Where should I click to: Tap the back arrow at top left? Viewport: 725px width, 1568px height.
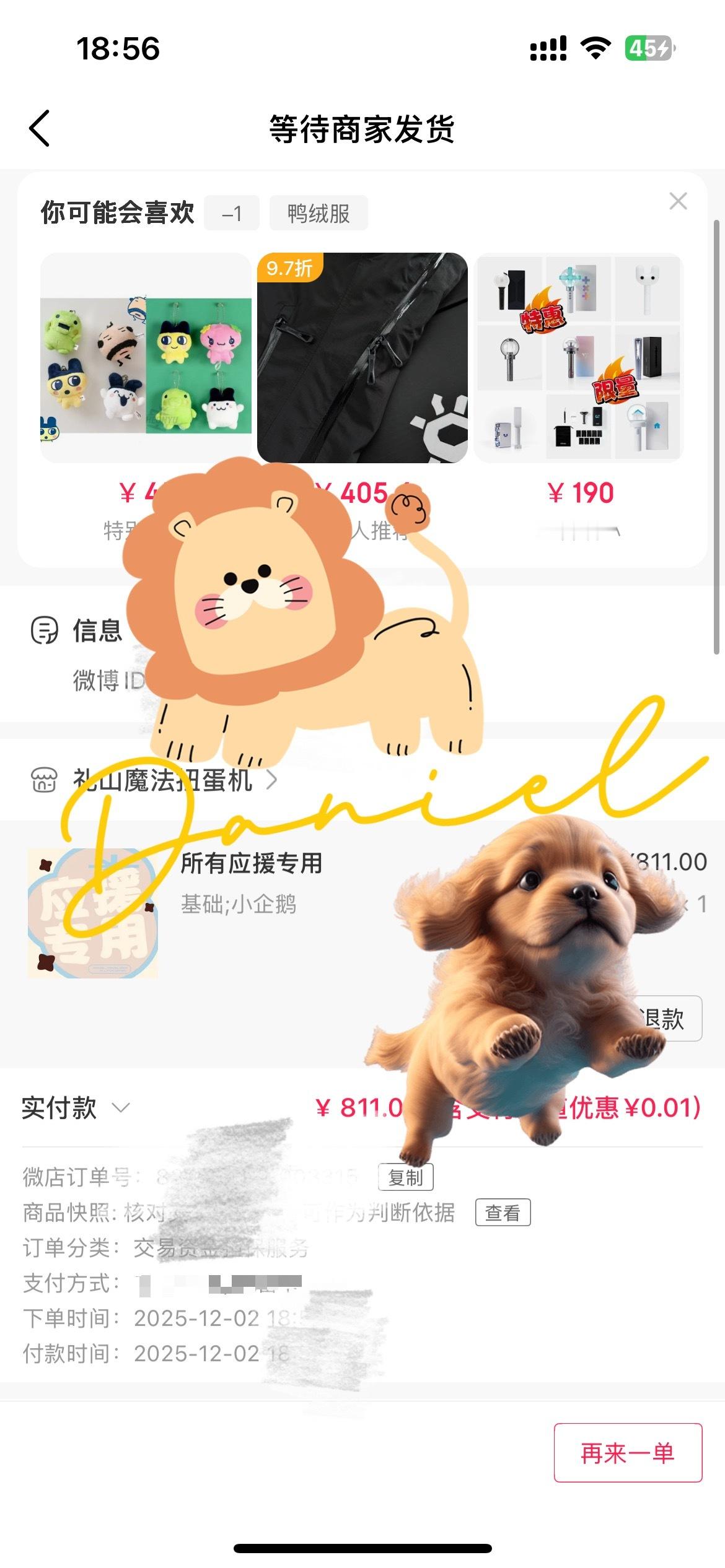pyautogui.click(x=38, y=127)
